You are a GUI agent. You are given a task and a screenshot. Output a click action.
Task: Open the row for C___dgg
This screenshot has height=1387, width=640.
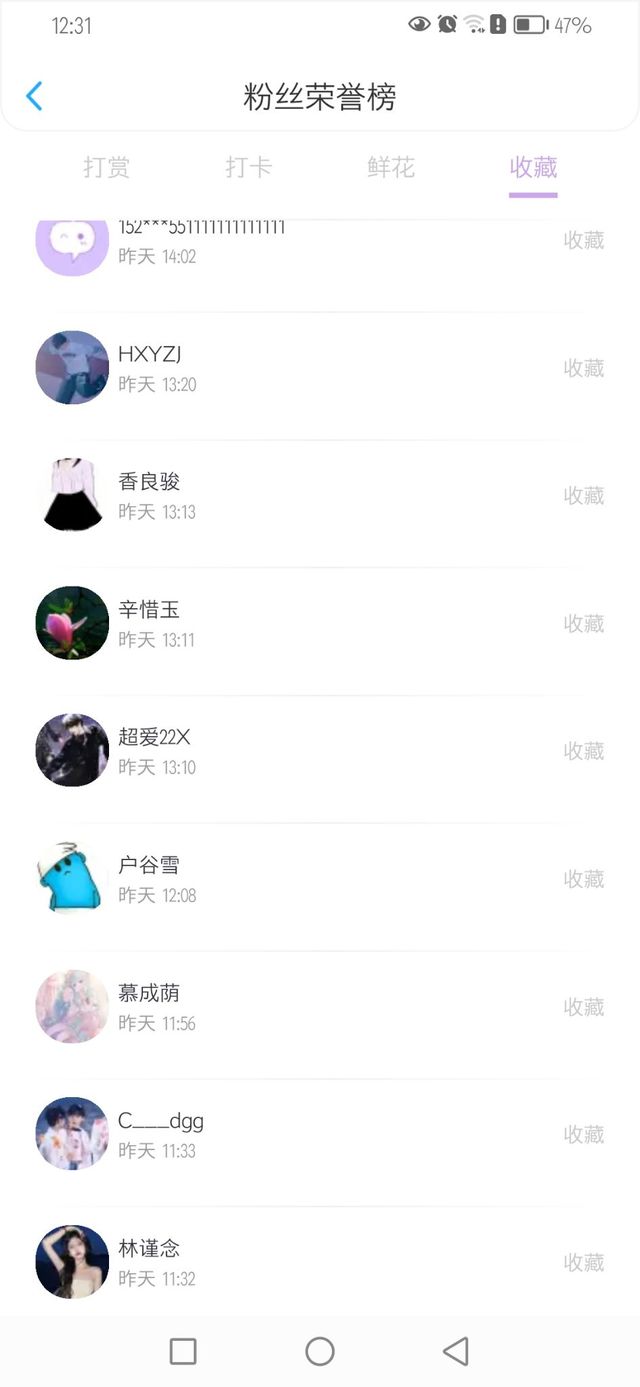pyautogui.click(x=320, y=1135)
